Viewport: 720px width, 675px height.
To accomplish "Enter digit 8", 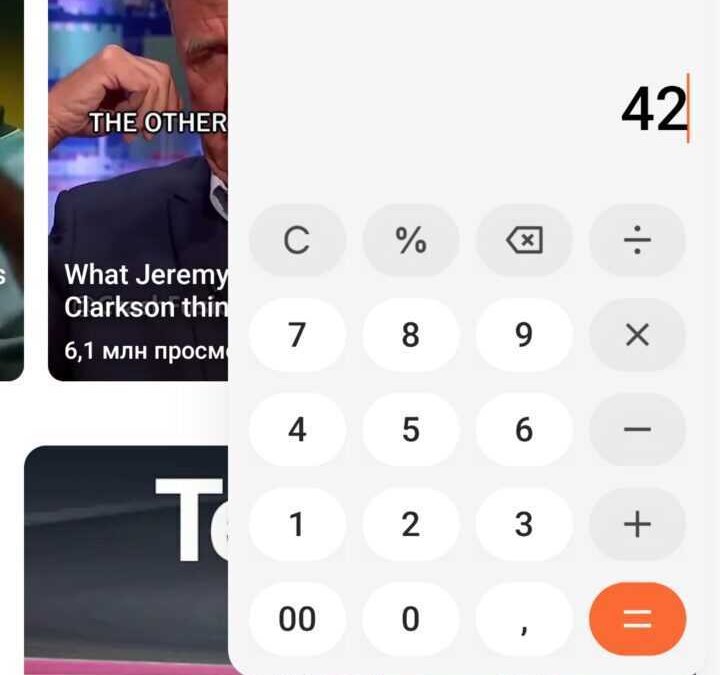I will 410,335.
